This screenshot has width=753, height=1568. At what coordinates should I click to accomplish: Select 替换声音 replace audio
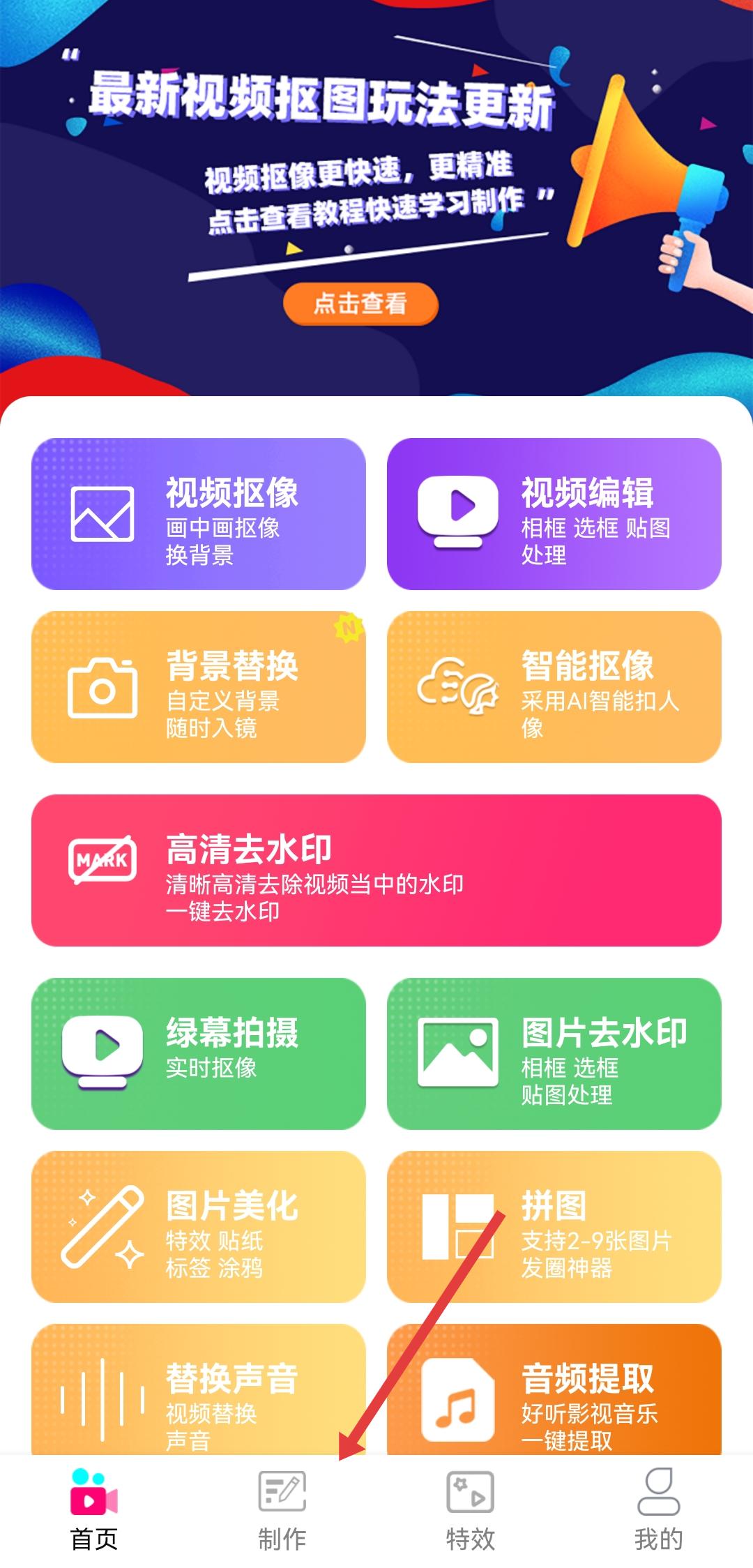[x=199, y=1392]
